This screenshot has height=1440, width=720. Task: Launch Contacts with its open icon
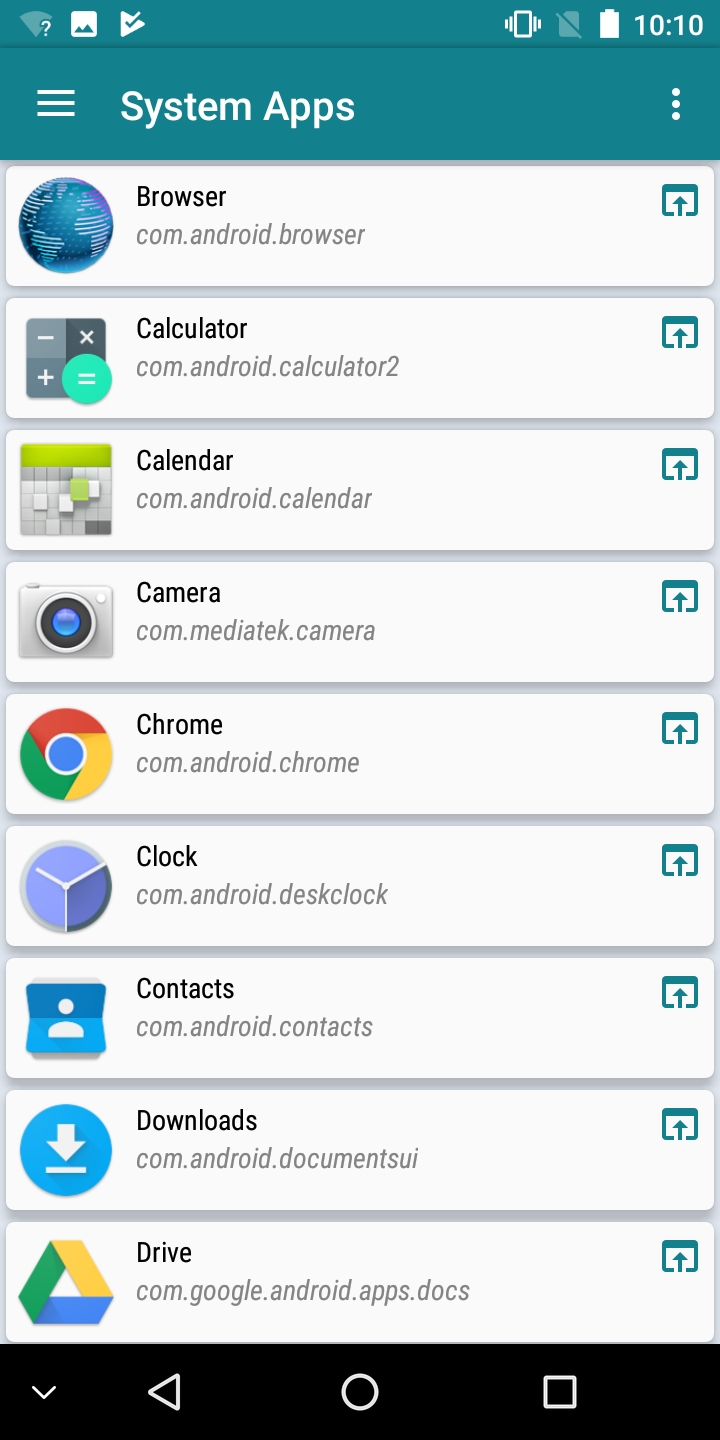click(680, 993)
